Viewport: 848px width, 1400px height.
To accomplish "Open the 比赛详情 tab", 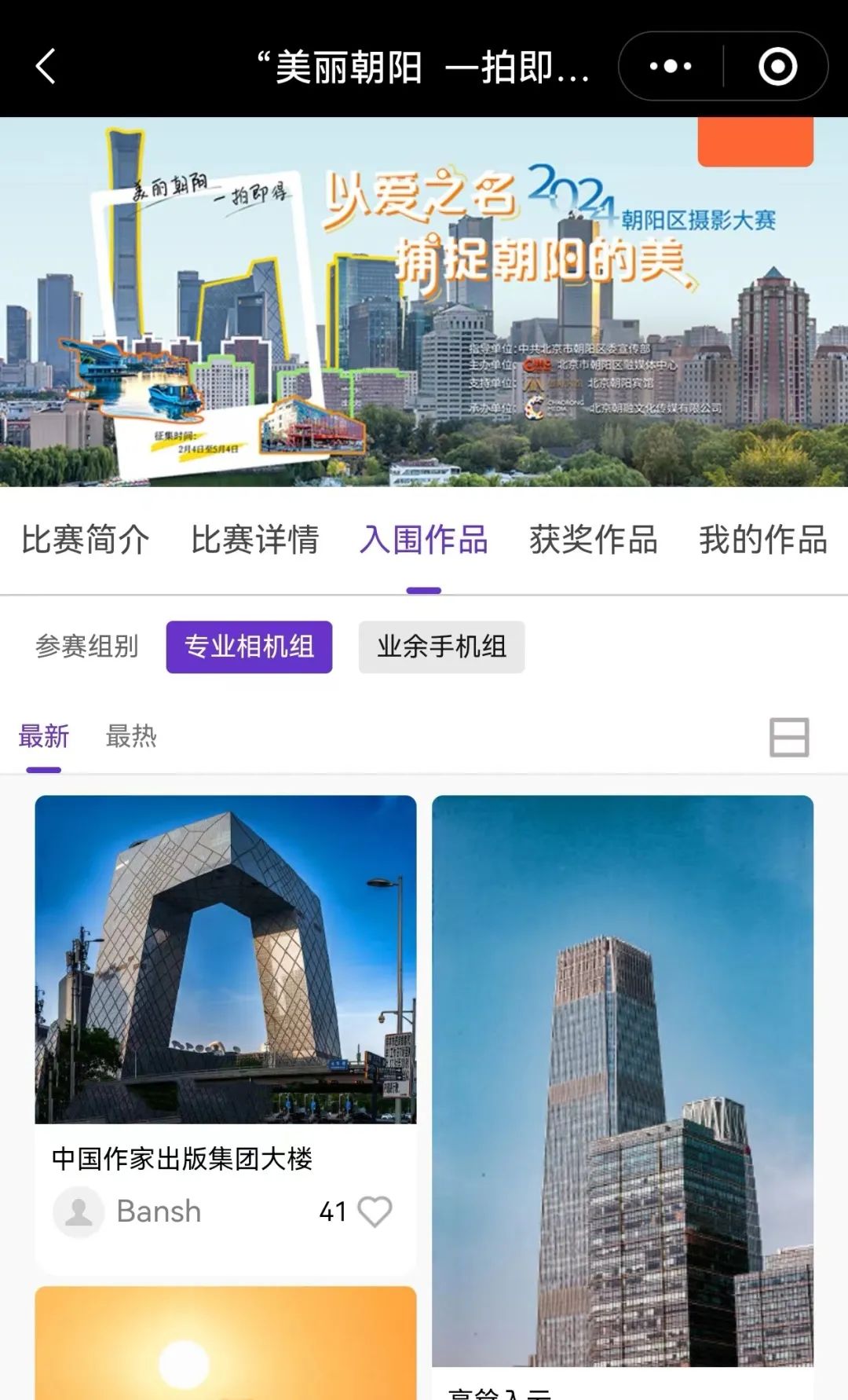I will pyautogui.click(x=254, y=540).
